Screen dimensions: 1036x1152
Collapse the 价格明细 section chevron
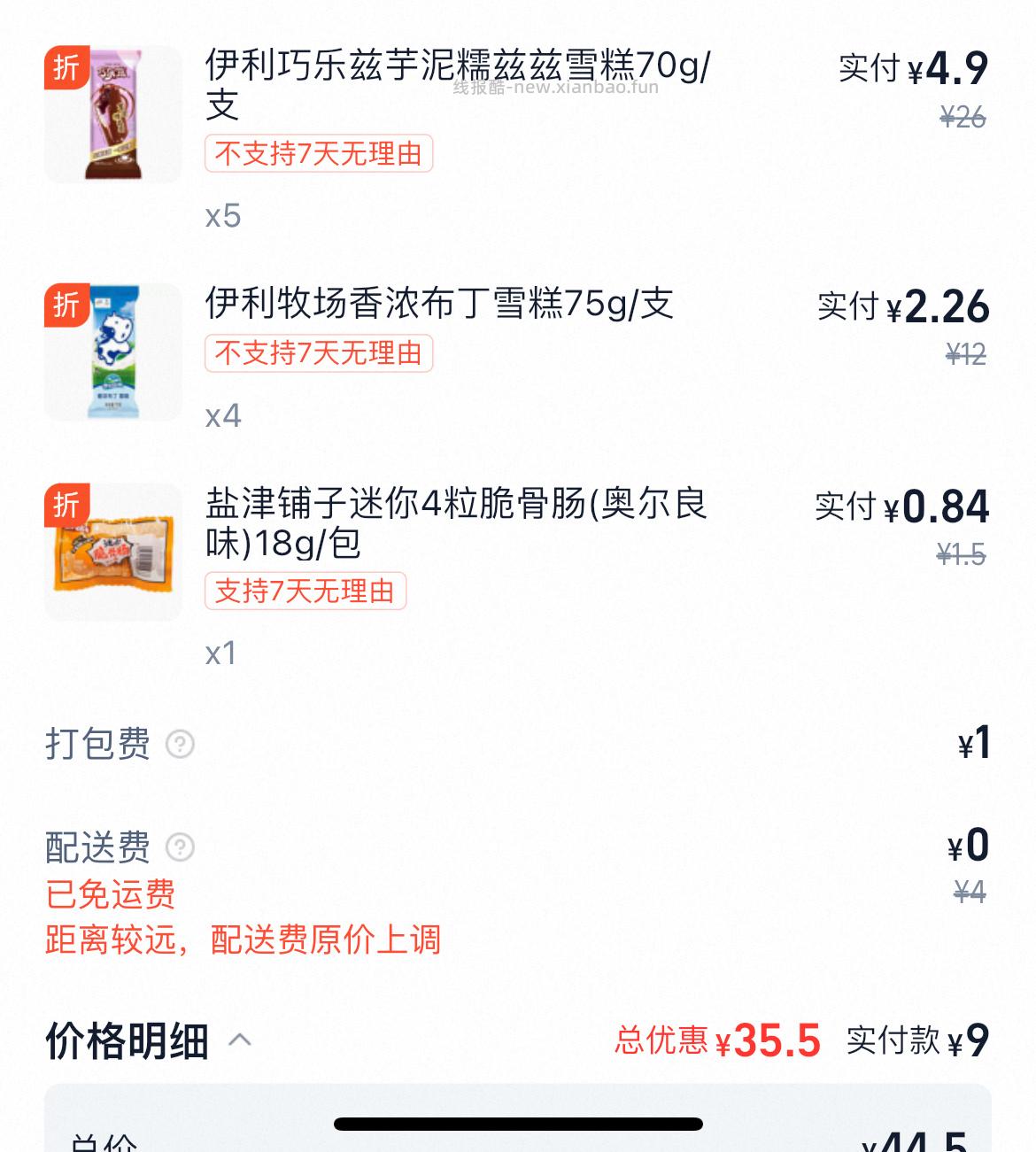[240, 1040]
